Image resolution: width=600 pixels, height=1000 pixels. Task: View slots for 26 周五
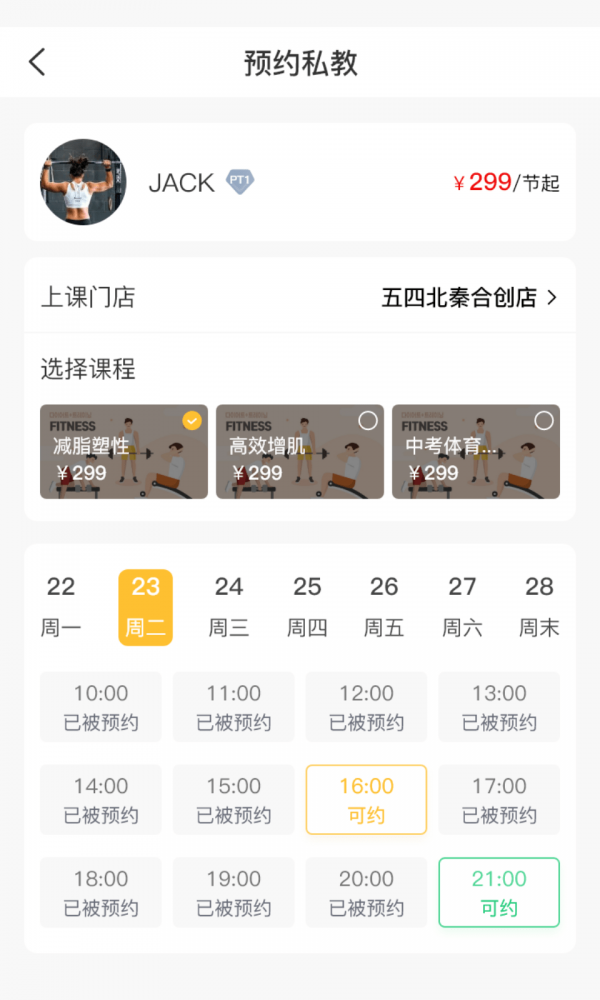[x=384, y=607]
